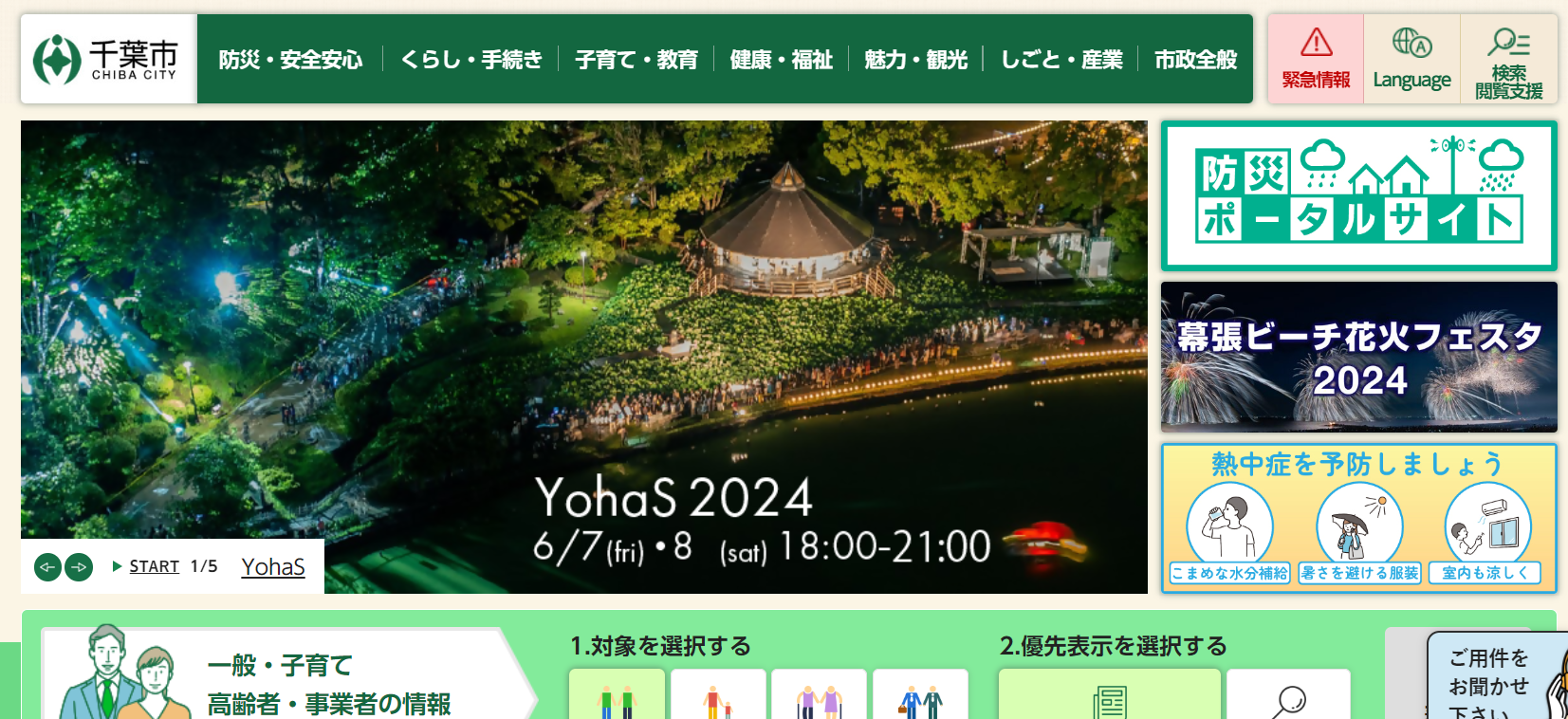Open the 千葉市 Chiba City home logo

click(x=107, y=59)
